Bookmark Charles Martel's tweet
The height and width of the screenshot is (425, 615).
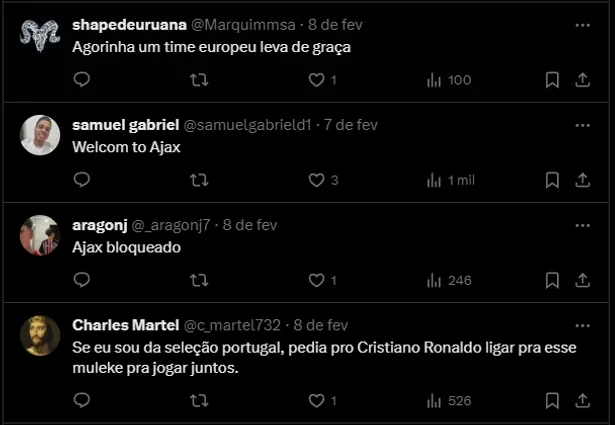pos(551,400)
